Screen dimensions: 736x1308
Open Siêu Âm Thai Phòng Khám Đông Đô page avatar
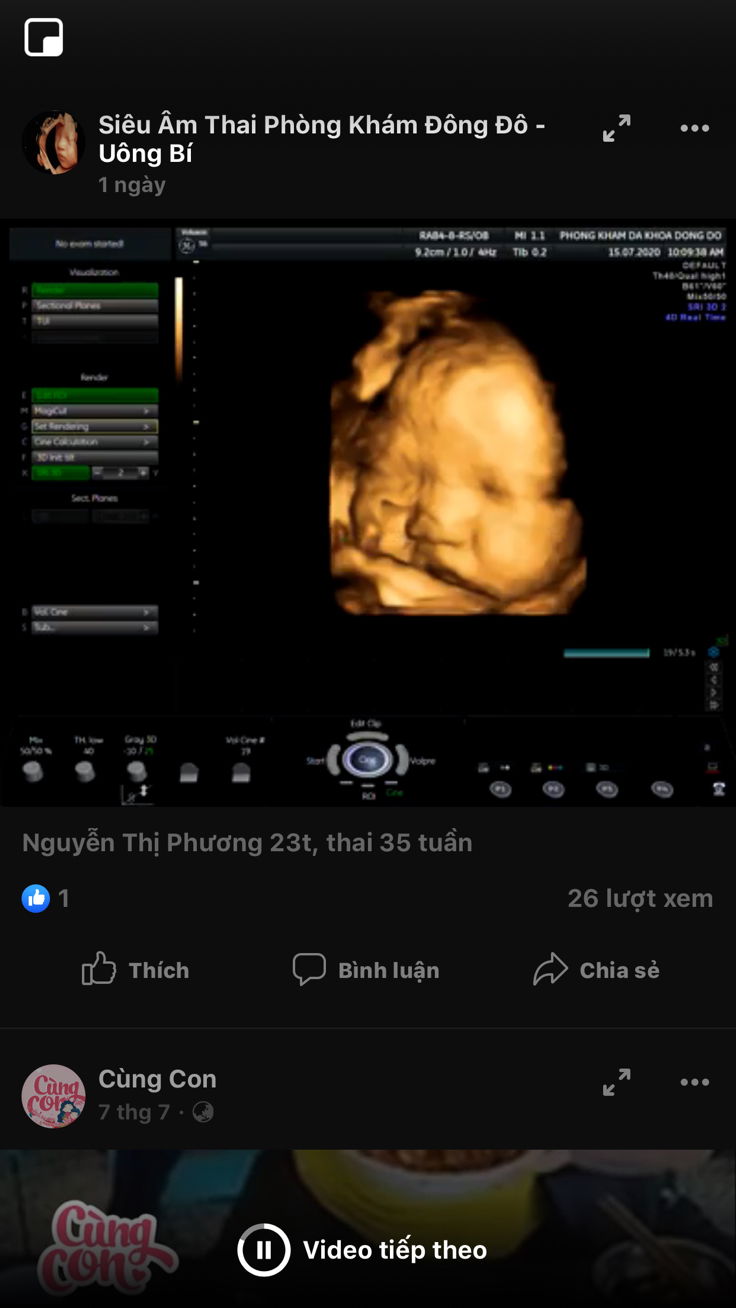click(53, 142)
